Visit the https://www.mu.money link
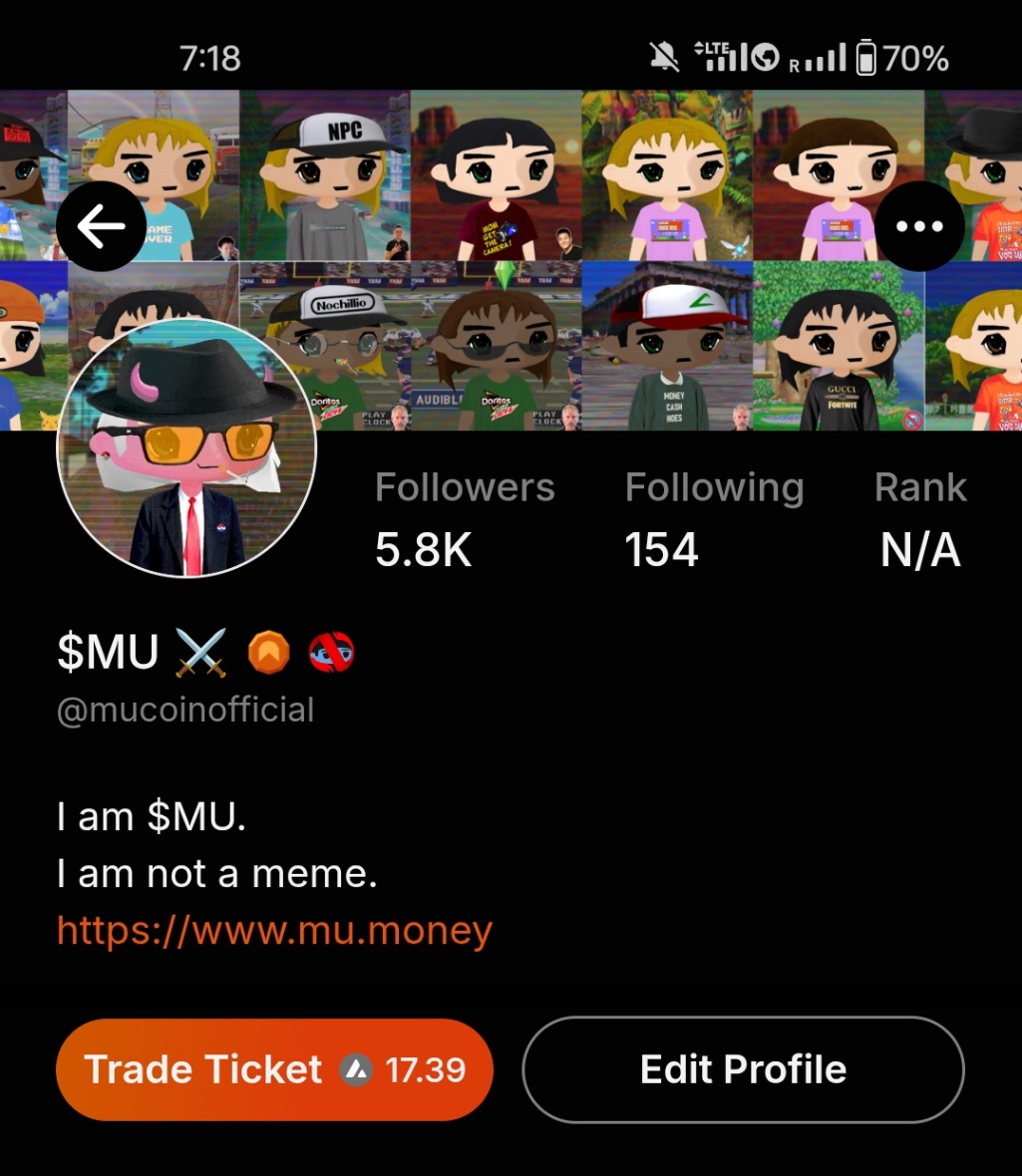The height and width of the screenshot is (1176, 1022). (275, 930)
